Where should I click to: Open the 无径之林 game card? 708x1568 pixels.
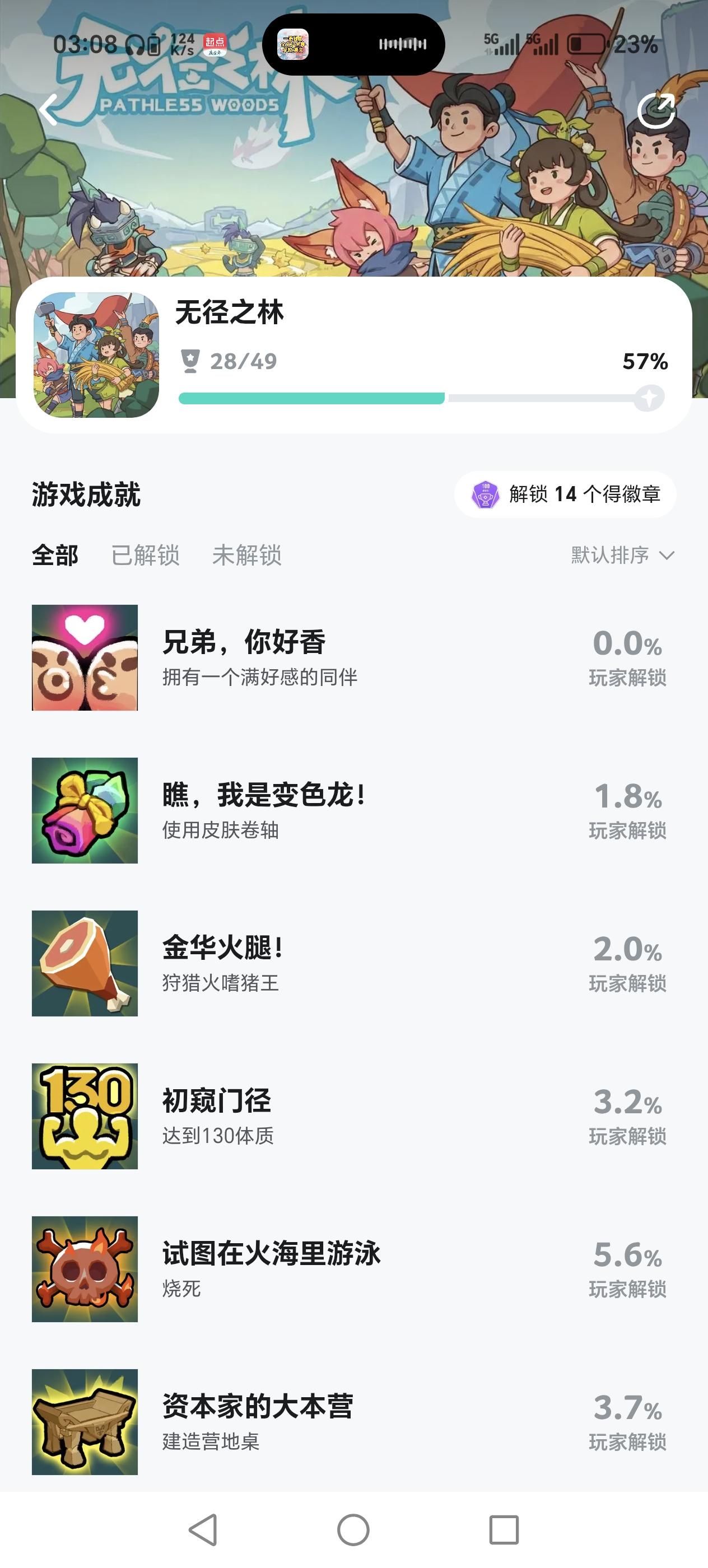click(x=353, y=355)
